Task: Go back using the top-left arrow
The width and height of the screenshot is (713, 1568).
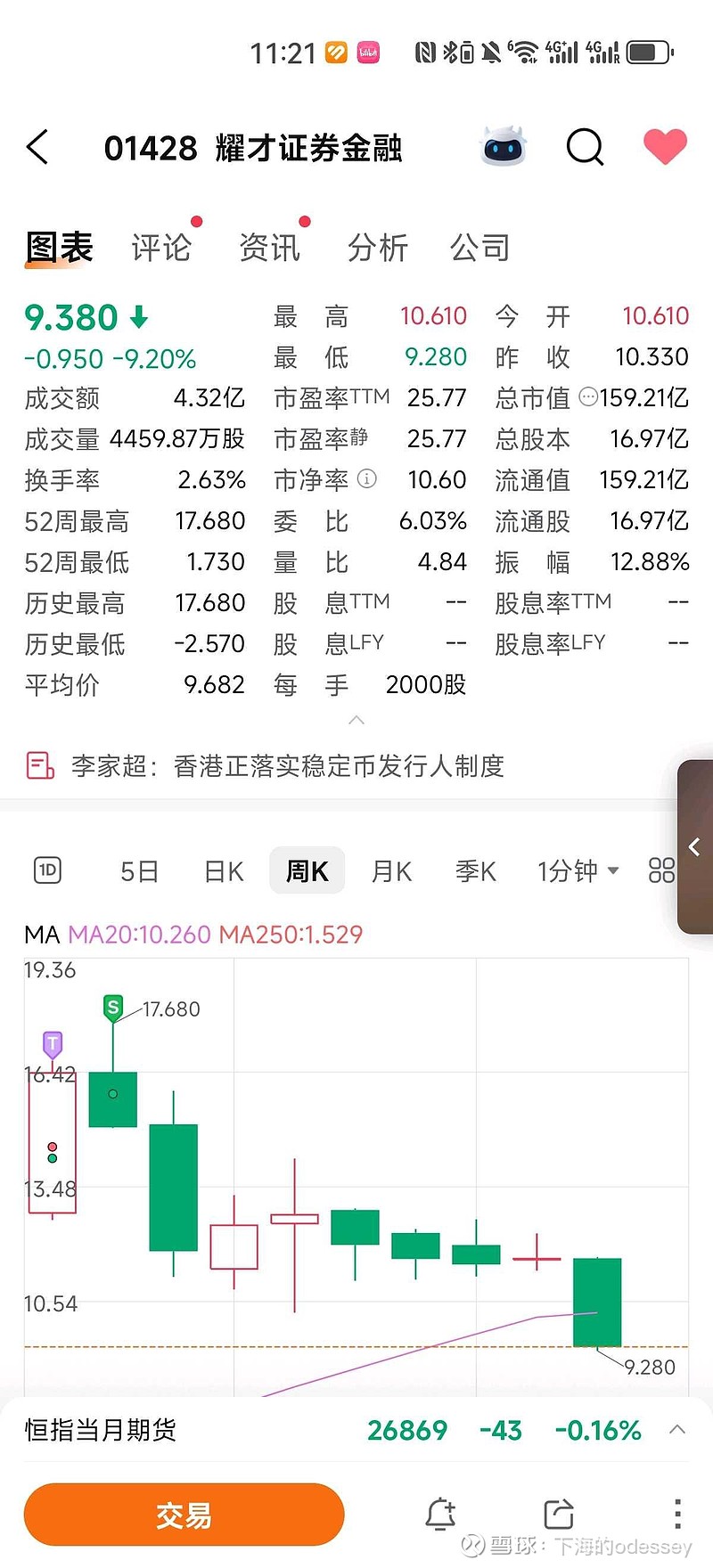Action: point(37,147)
